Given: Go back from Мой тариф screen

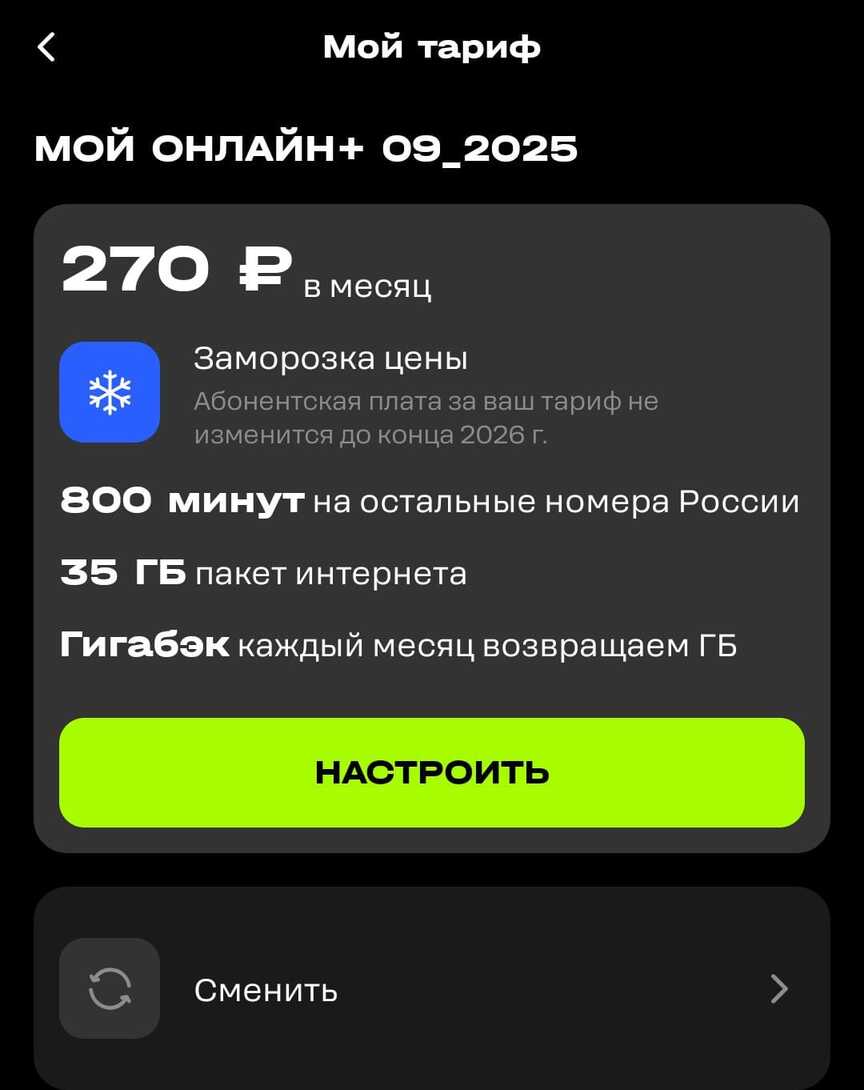Looking at the screenshot, I should (x=47, y=47).
